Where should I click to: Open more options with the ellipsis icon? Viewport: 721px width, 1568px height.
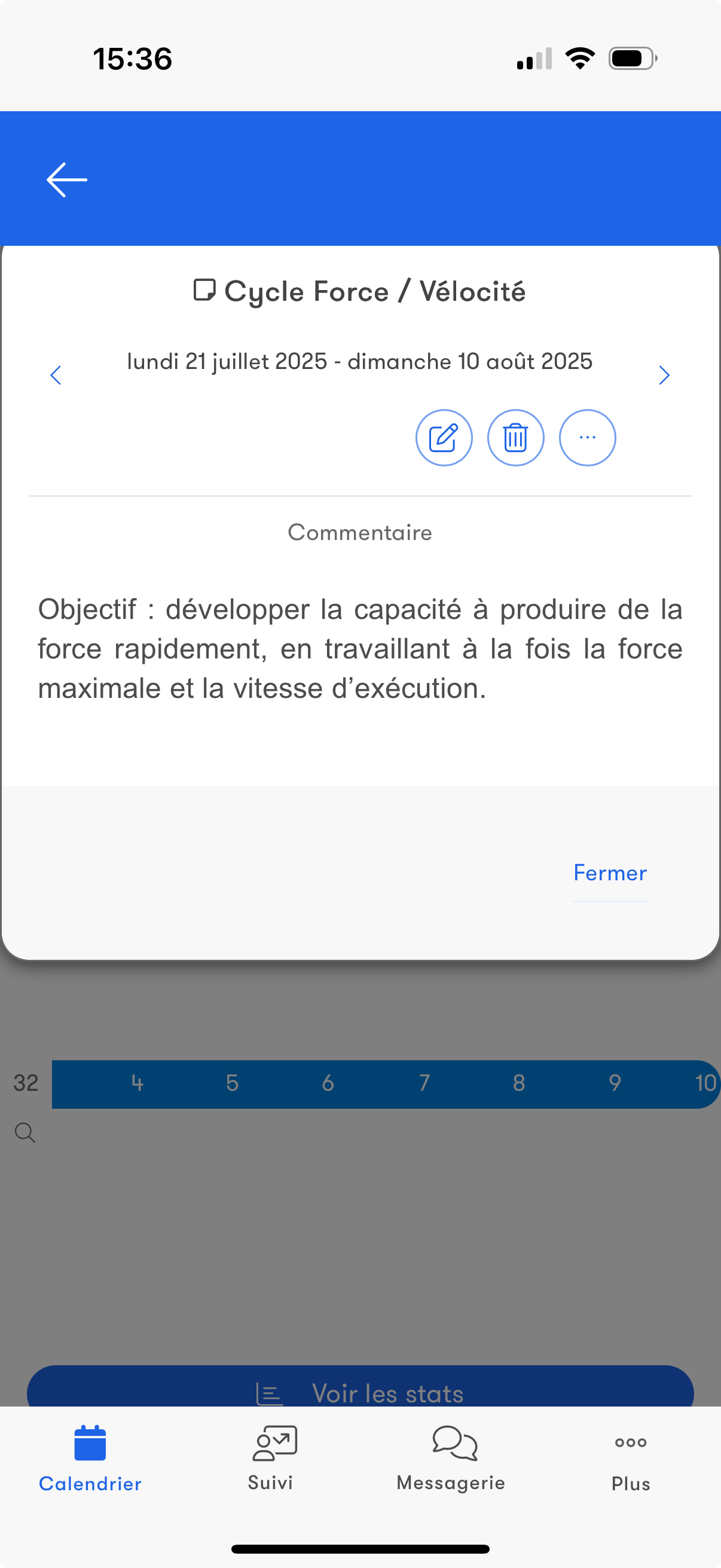586,437
